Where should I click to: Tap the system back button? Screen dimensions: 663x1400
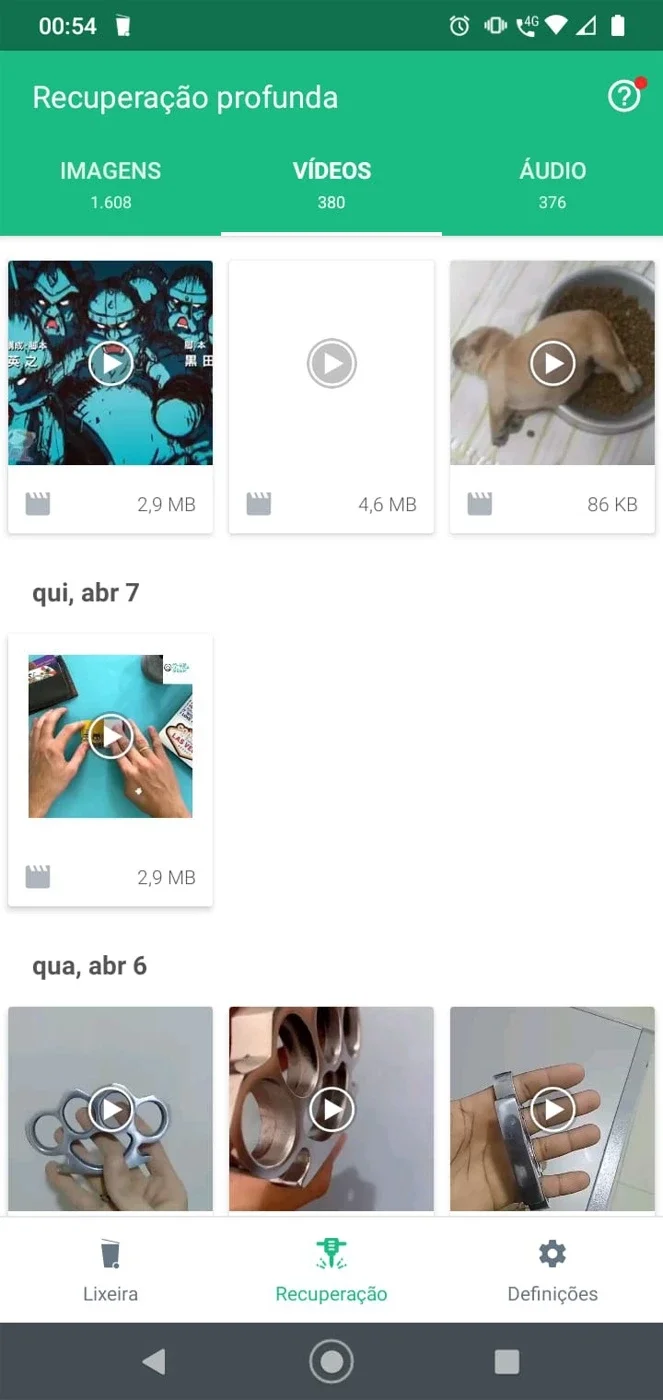pos(153,1361)
